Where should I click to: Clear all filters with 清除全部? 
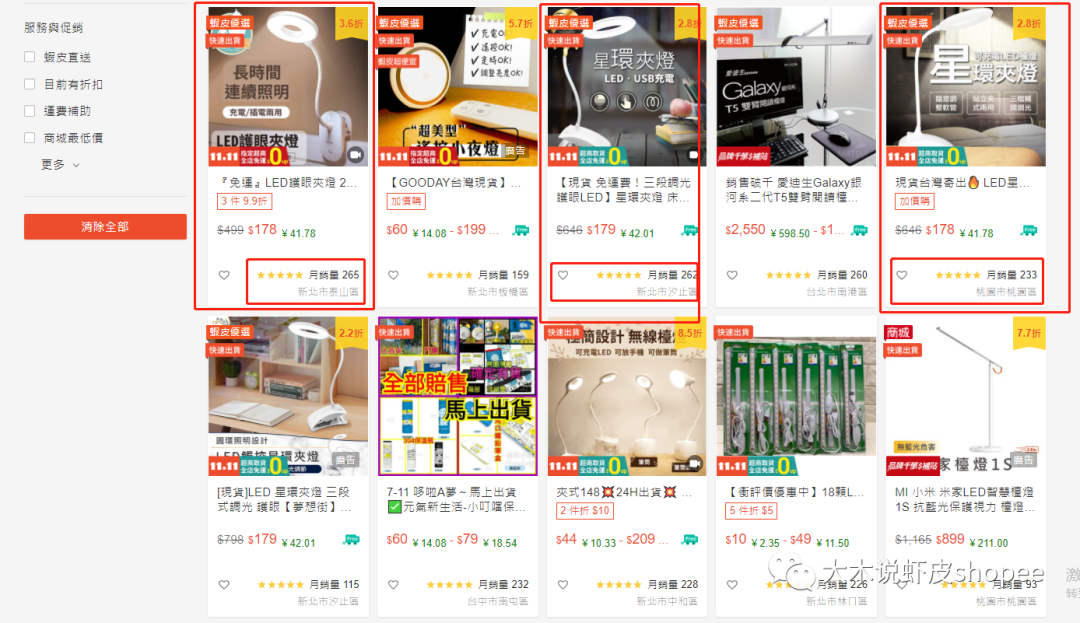105,227
